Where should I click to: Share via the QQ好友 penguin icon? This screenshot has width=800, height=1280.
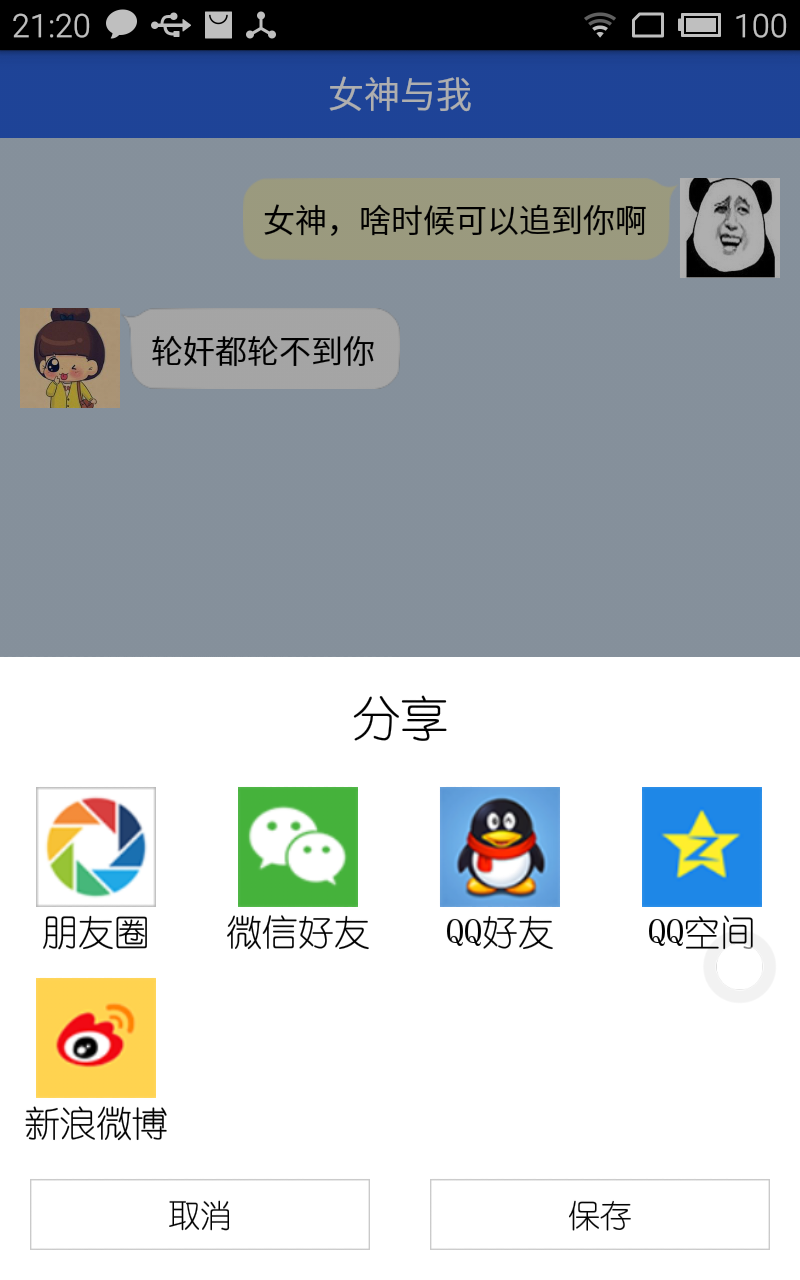tap(499, 846)
